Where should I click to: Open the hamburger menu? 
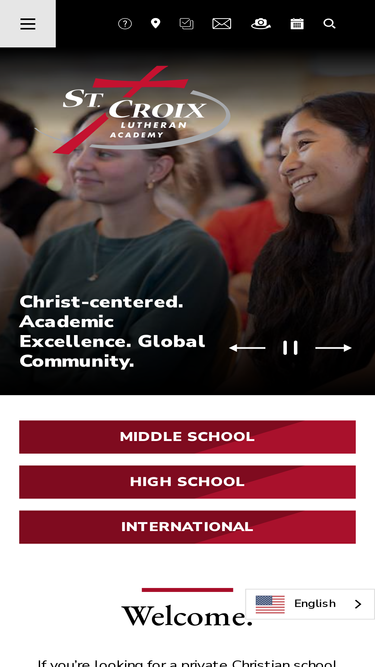[28, 23]
